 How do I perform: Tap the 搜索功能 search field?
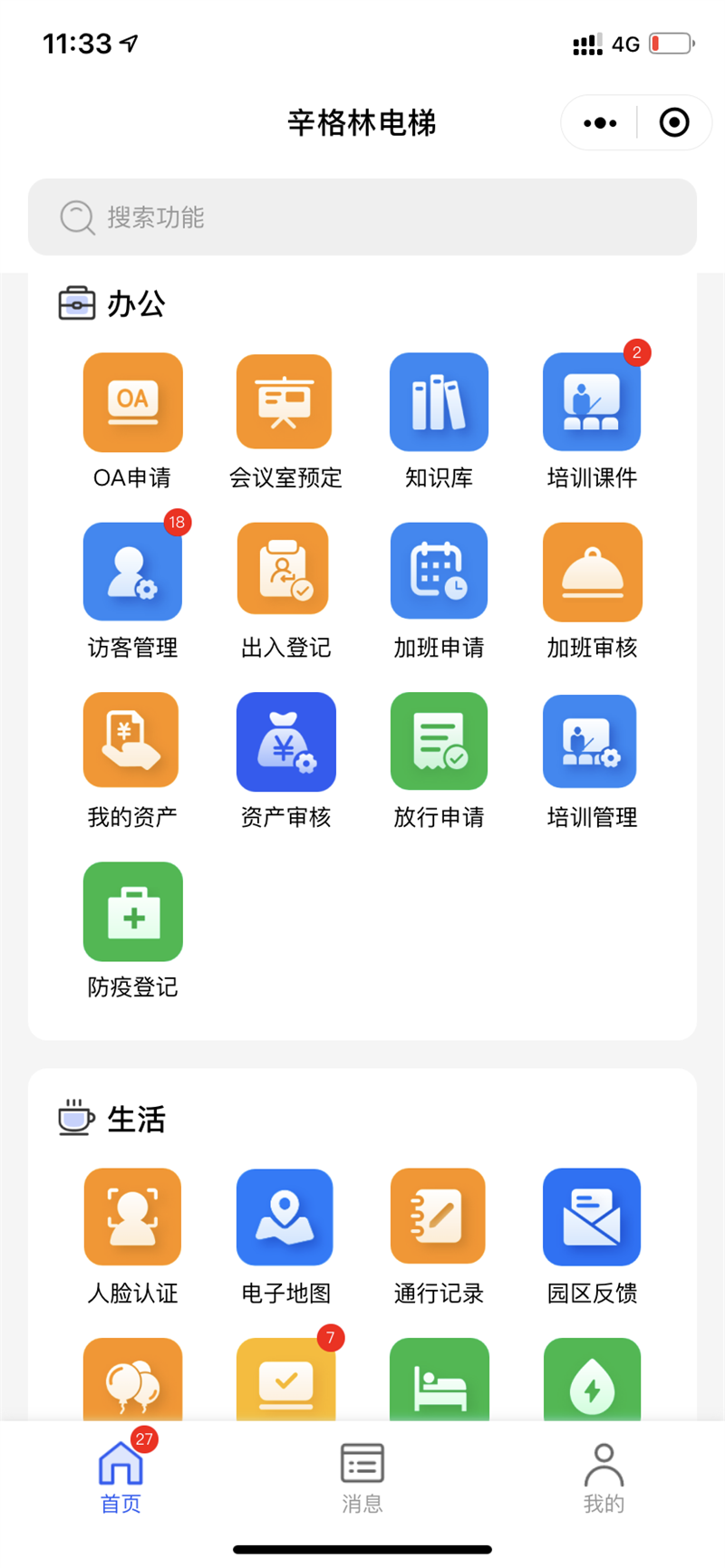pyautogui.click(x=362, y=216)
